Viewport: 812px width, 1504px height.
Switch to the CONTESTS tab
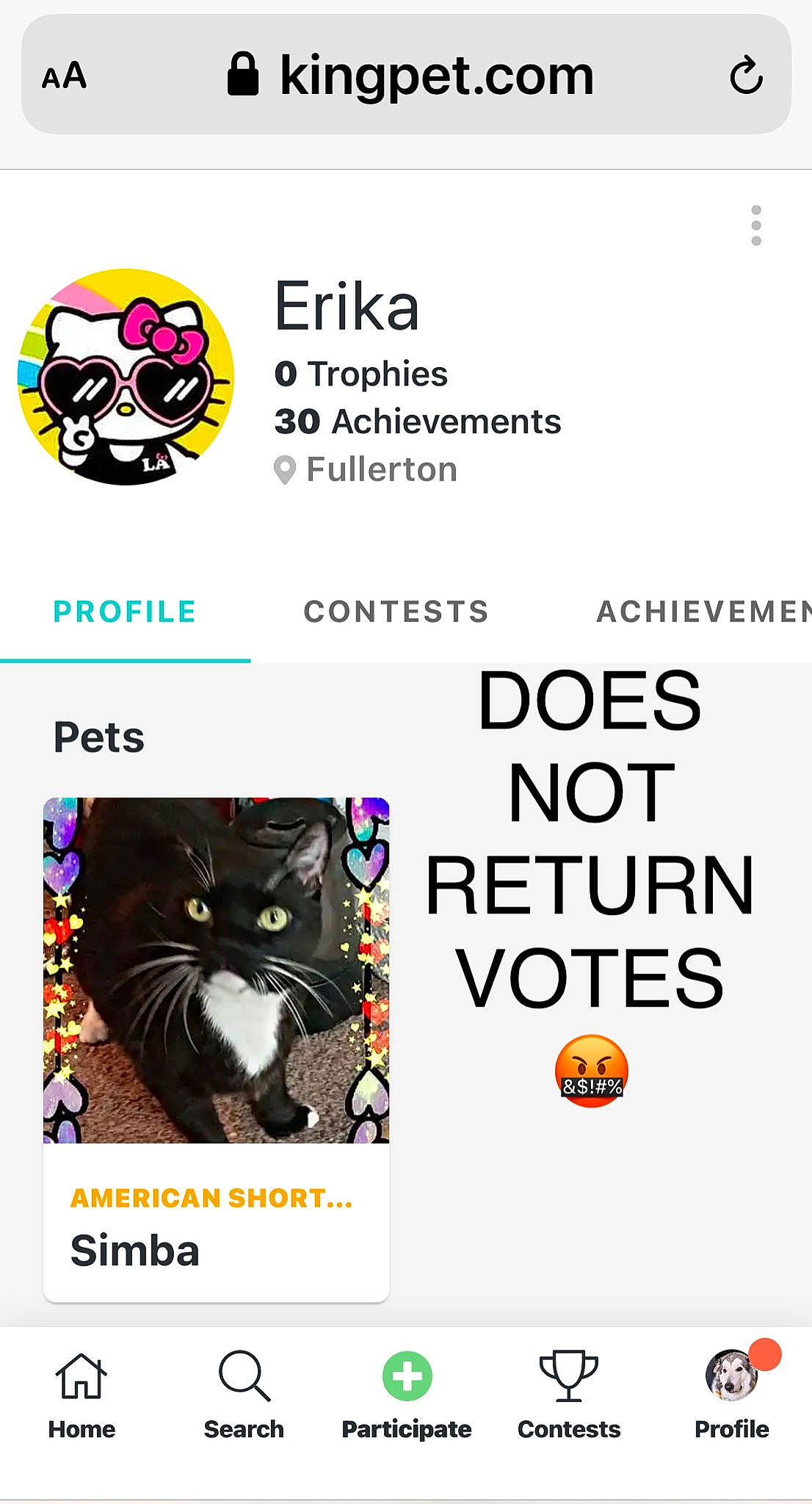click(396, 612)
